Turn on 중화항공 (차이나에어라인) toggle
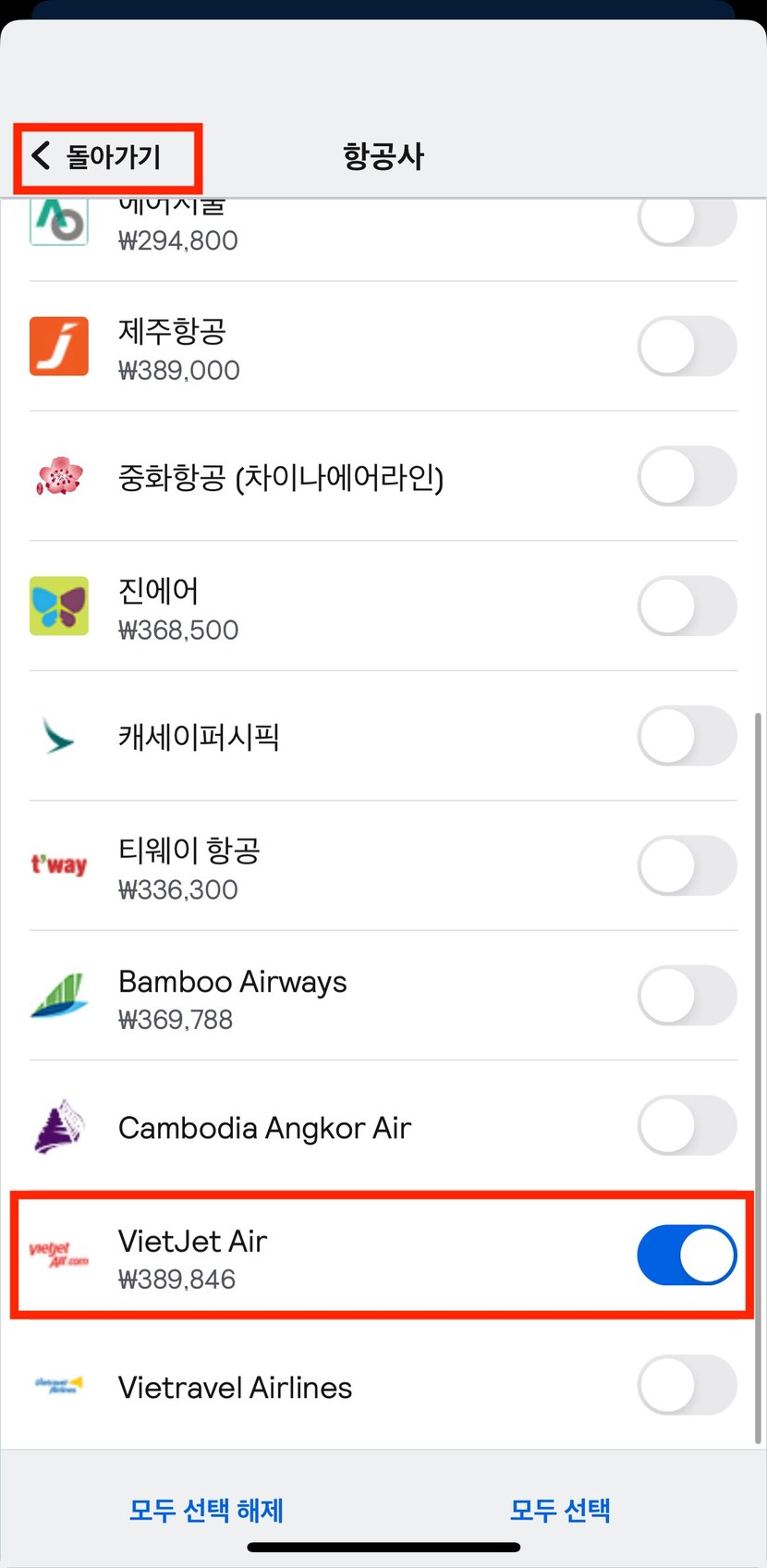 coord(687,476)
